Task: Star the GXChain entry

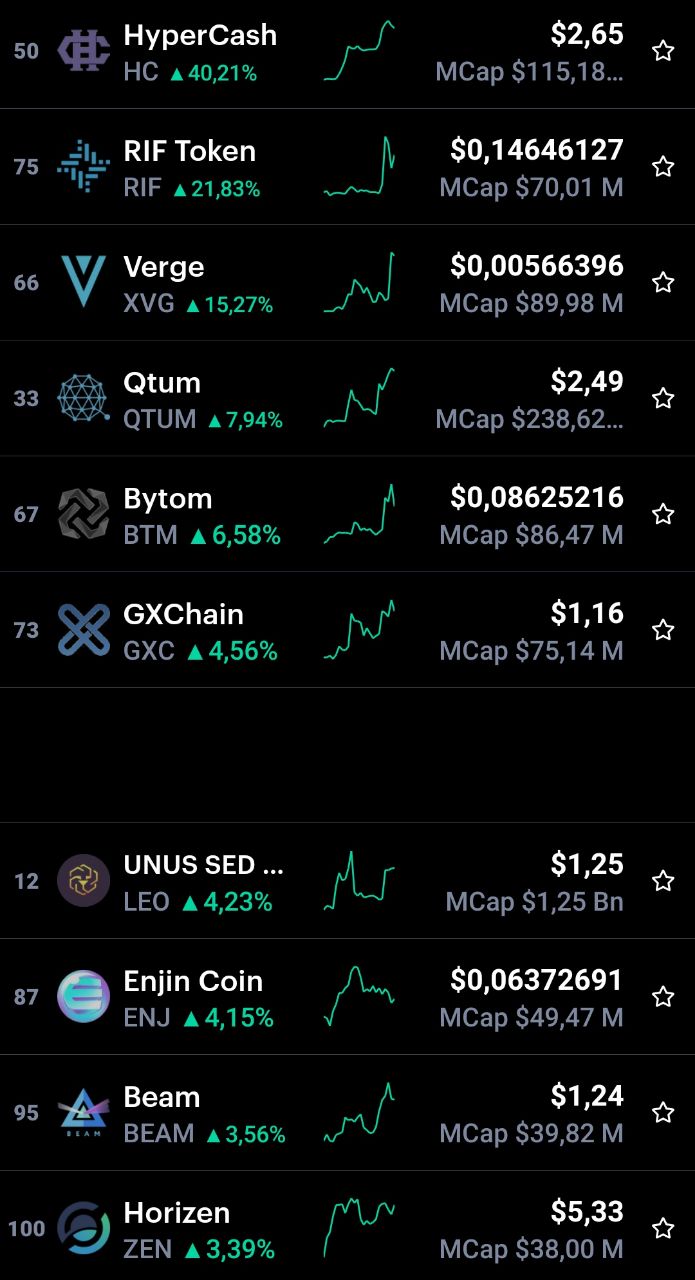Action: tap(663, 630)
